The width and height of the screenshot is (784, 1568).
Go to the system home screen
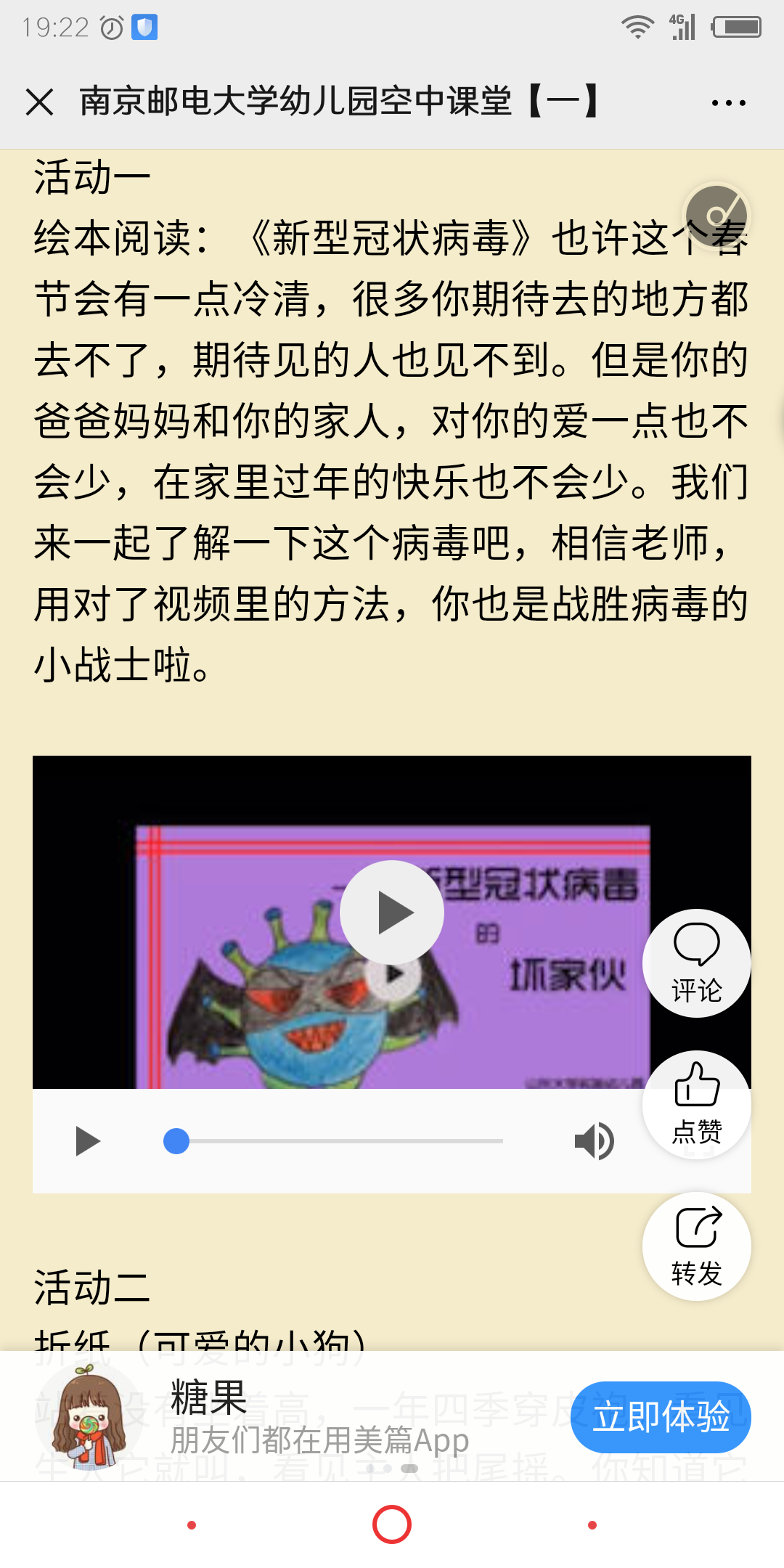click(392, 1524)
